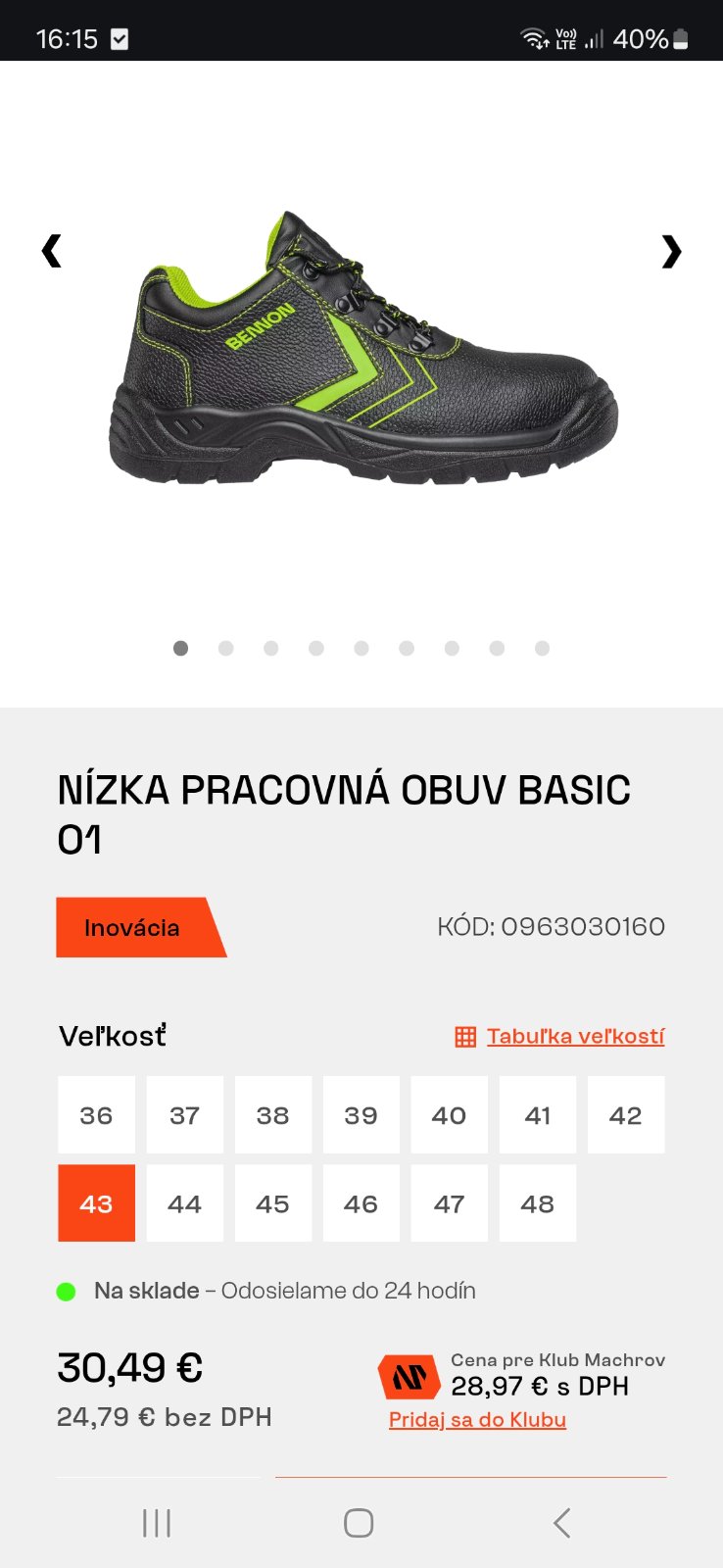723x1568 pixels.
Task: Select size 42
Action: (x=626, y=1115)
